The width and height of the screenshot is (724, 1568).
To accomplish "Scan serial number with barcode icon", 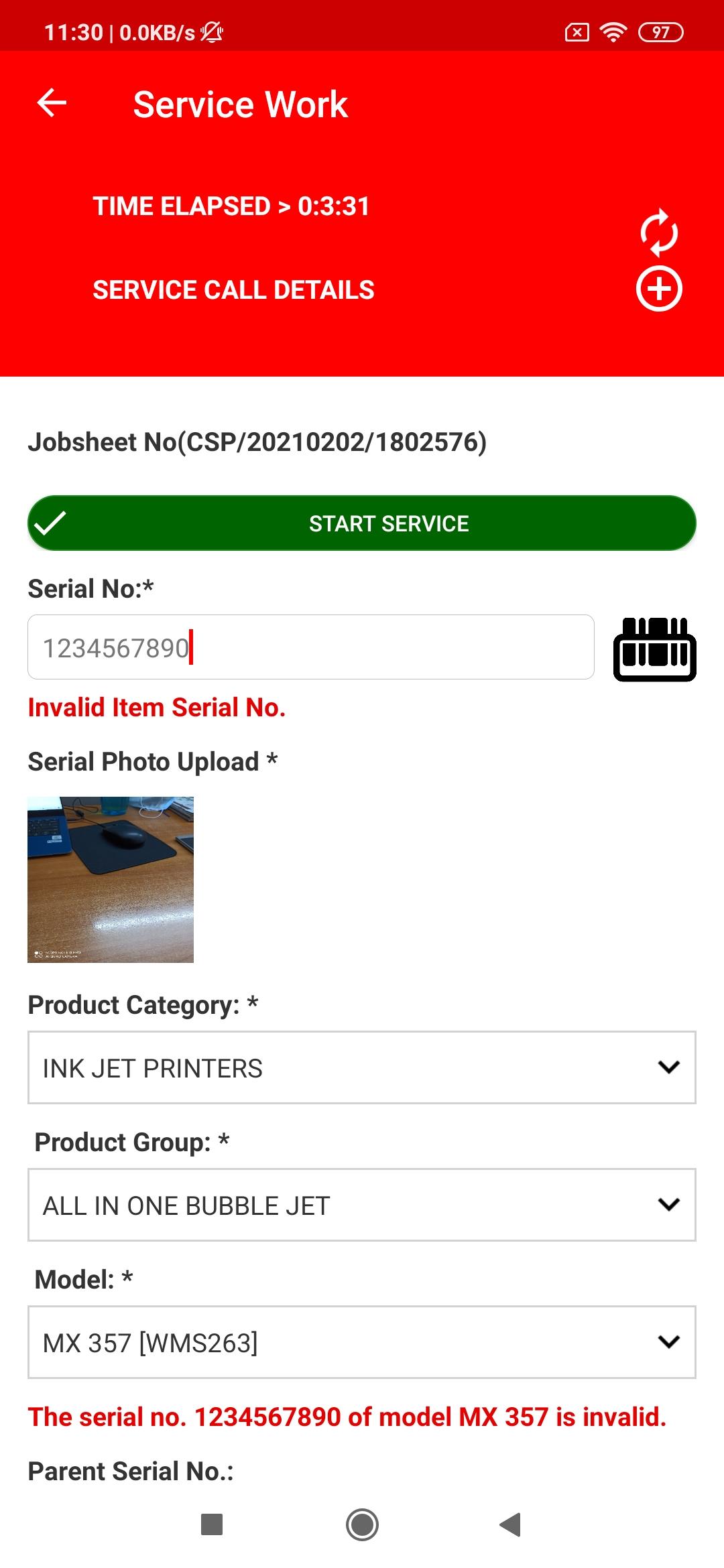I will click(655, 649).
